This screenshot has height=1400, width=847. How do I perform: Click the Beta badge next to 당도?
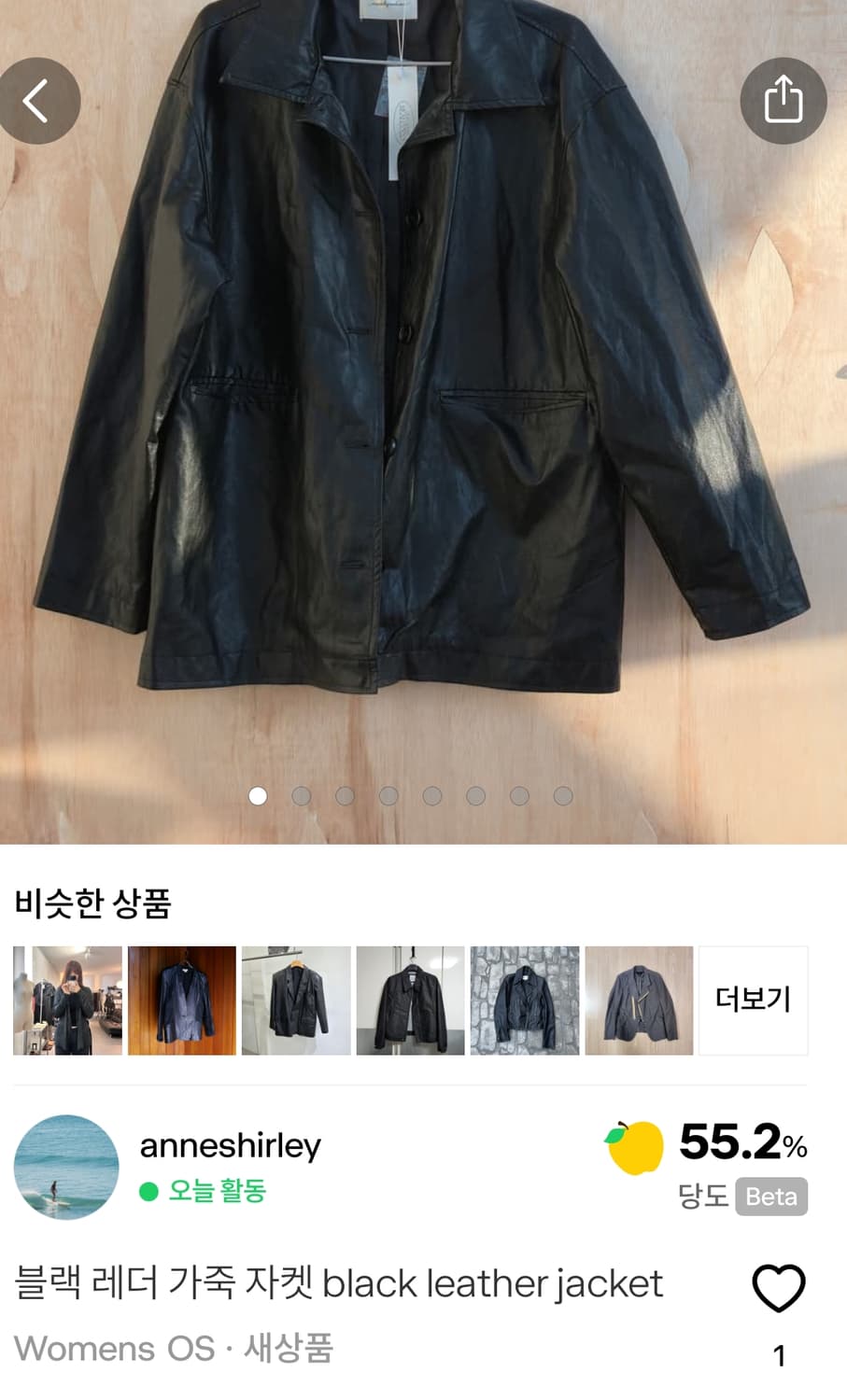(x=769, y=1197)
